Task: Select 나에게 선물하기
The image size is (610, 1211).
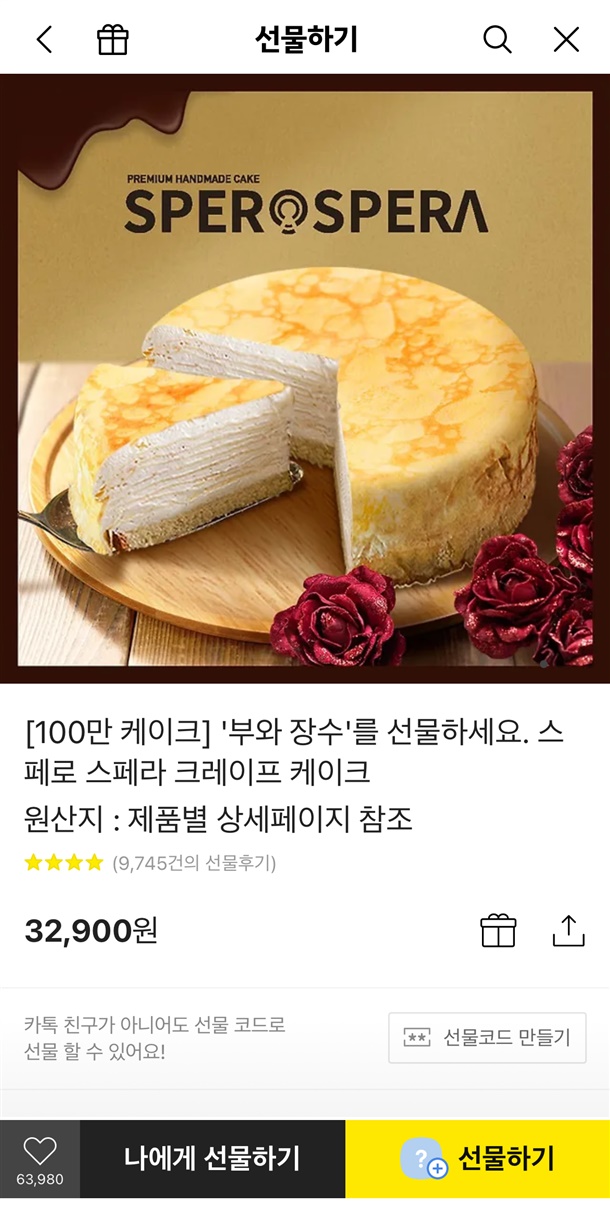Action: [212, 1159]
